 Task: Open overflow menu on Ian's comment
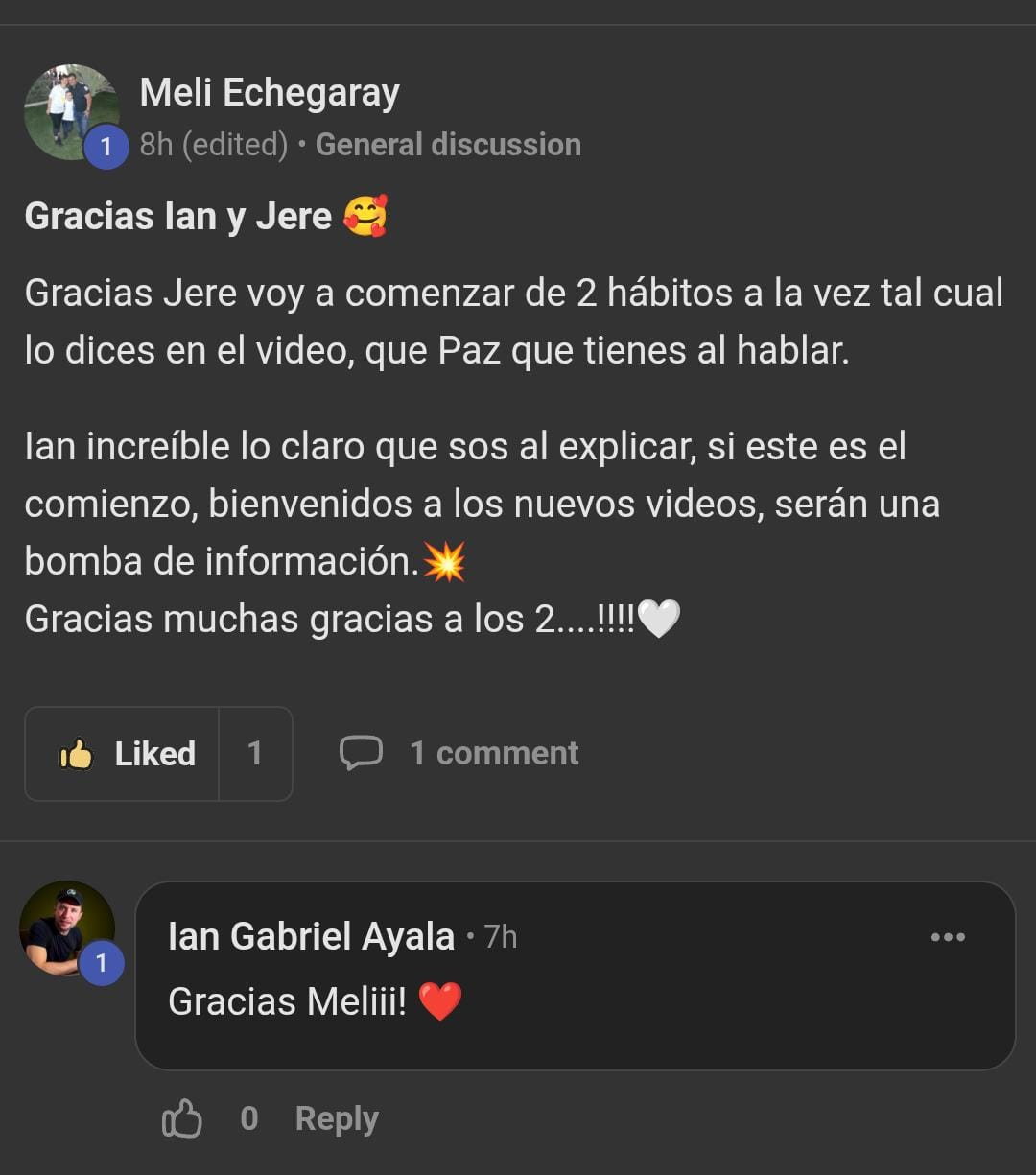pyautogui.click(x=948, y=937)
